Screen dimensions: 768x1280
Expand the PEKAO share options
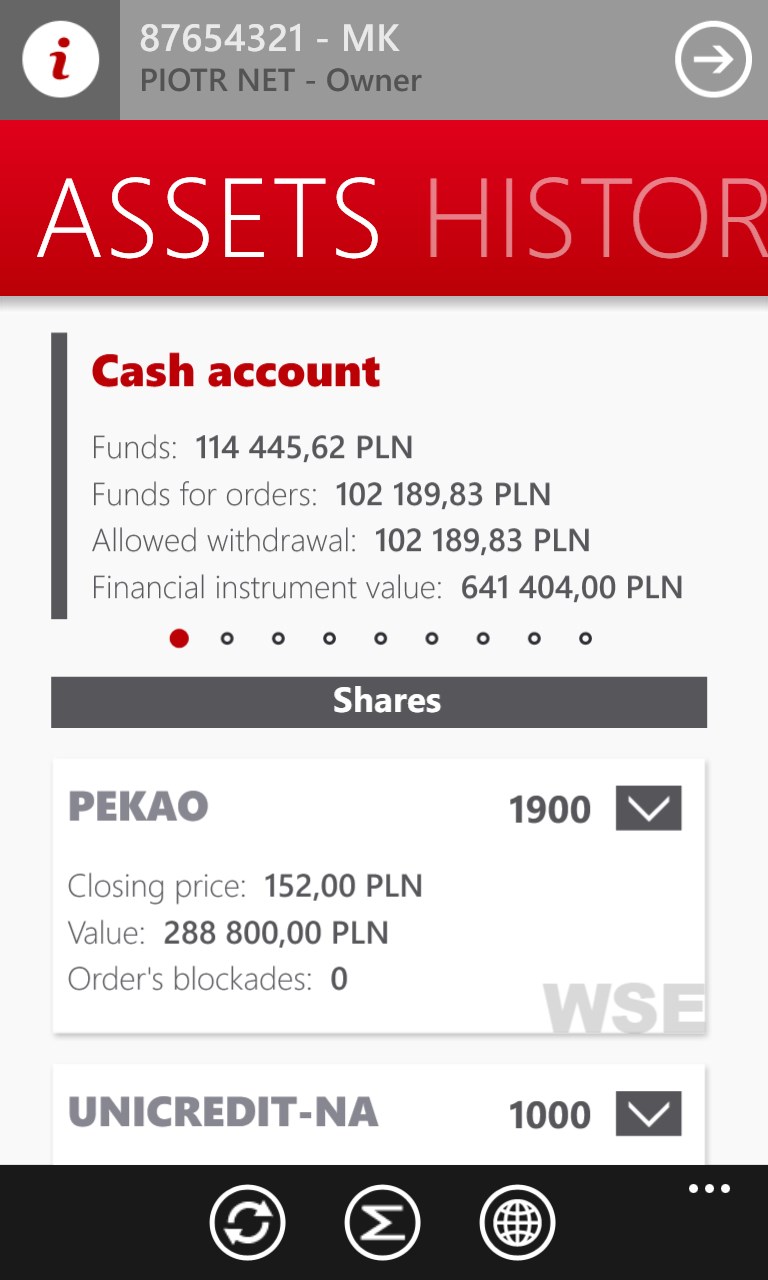pyautogui.click(x=648, y=808)
